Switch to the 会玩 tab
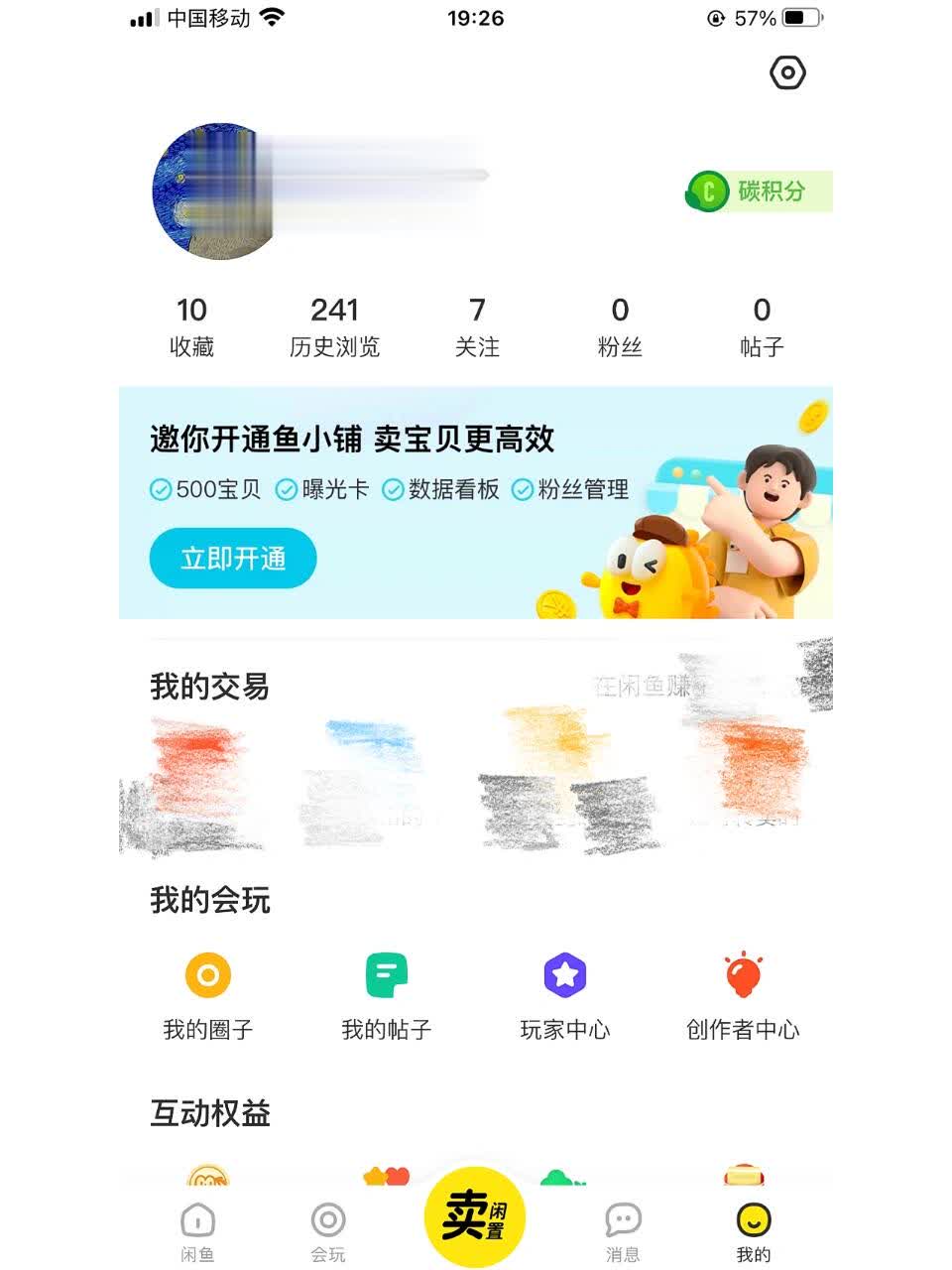 coord(328,1231)
